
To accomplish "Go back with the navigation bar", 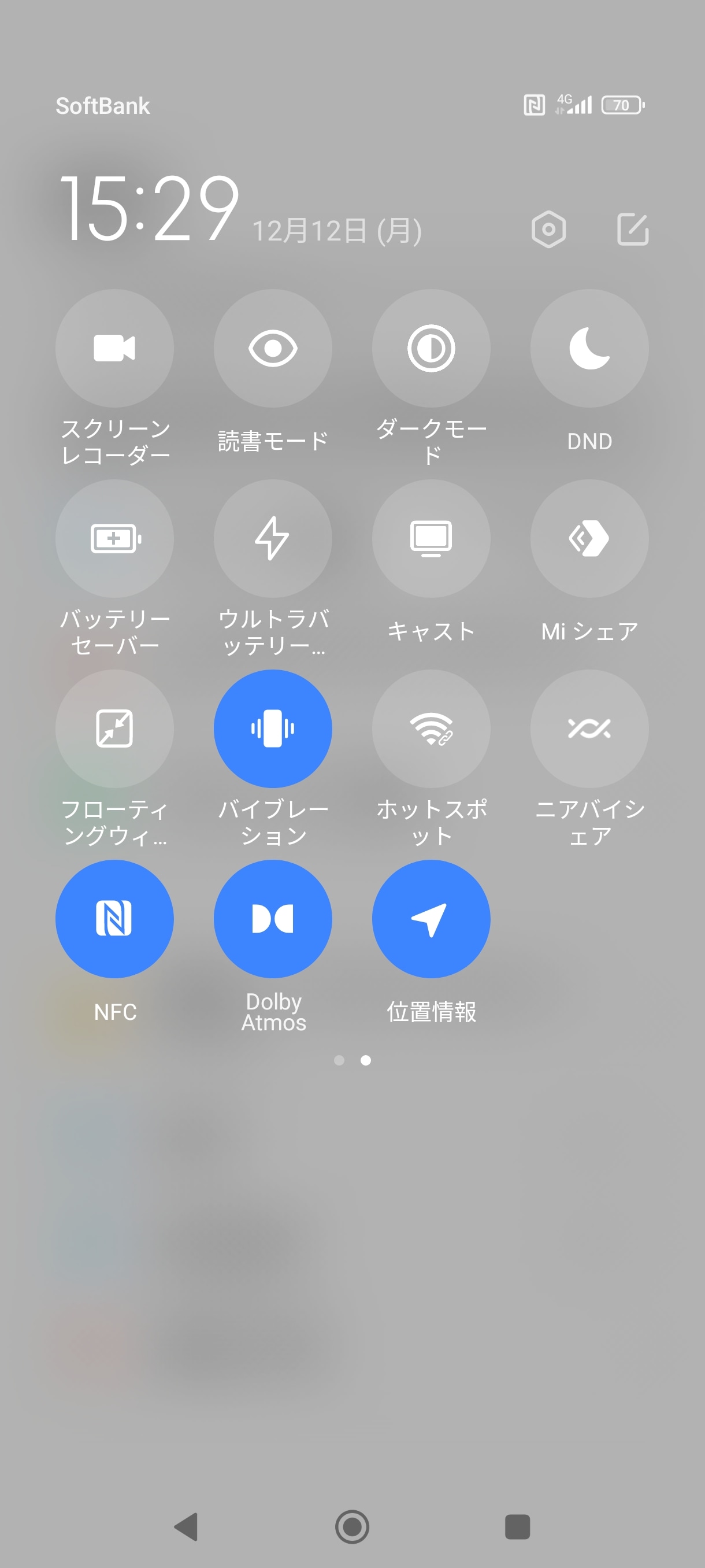I will coord(186,1526).
